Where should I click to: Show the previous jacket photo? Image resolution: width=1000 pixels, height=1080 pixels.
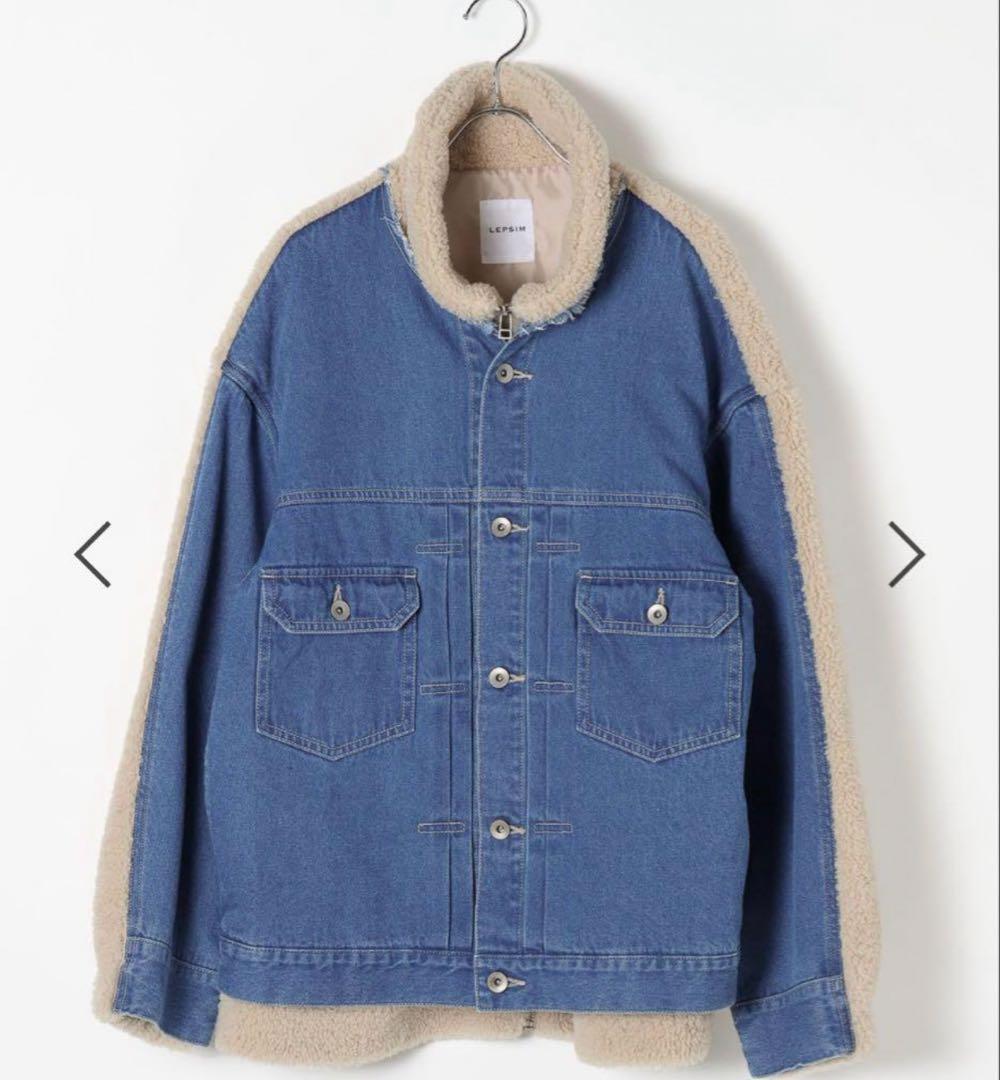pyautogui.click(x=93, y=554)
